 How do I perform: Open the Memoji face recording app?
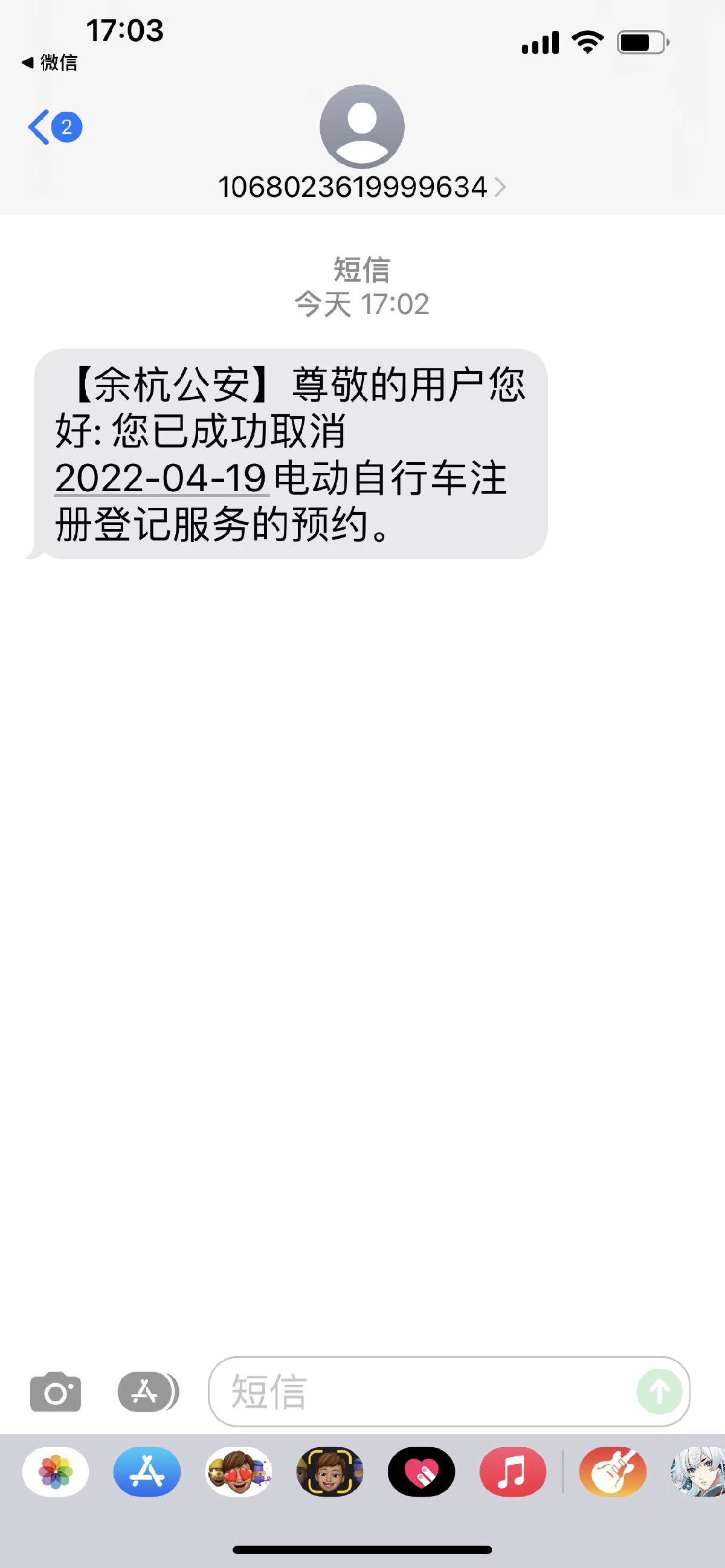[x=329, y=1472]
